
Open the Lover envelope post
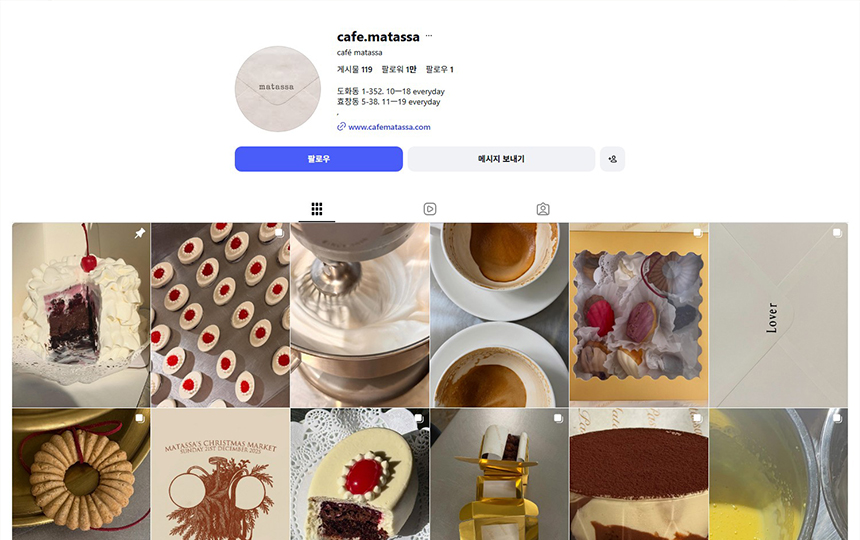(x=778, y=314)
